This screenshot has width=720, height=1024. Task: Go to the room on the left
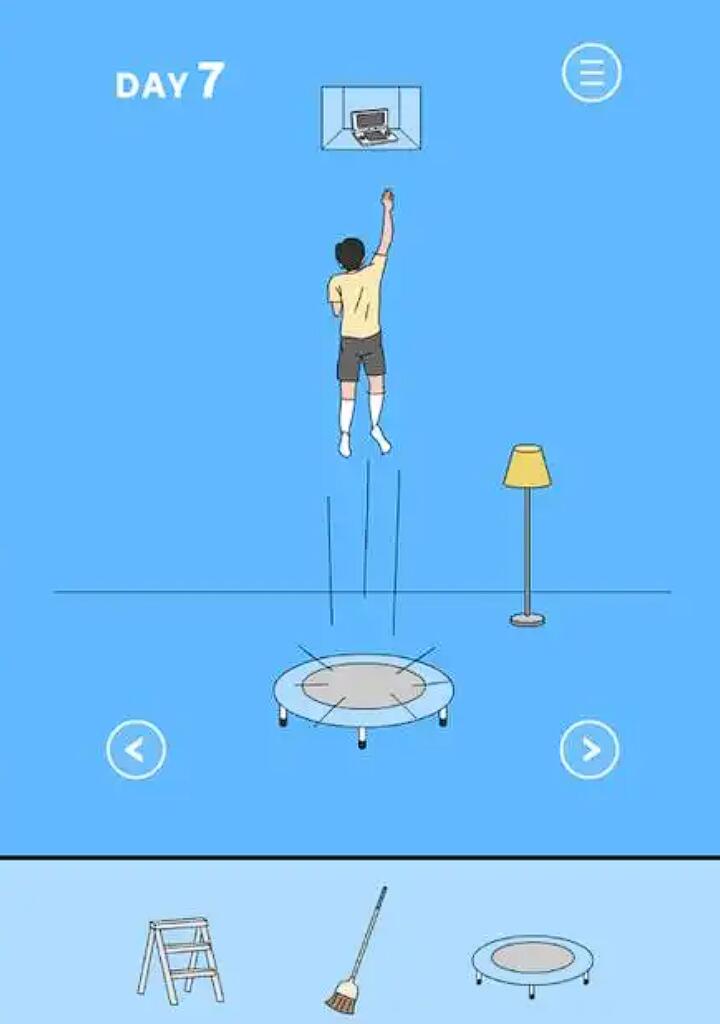pos(136,749)
